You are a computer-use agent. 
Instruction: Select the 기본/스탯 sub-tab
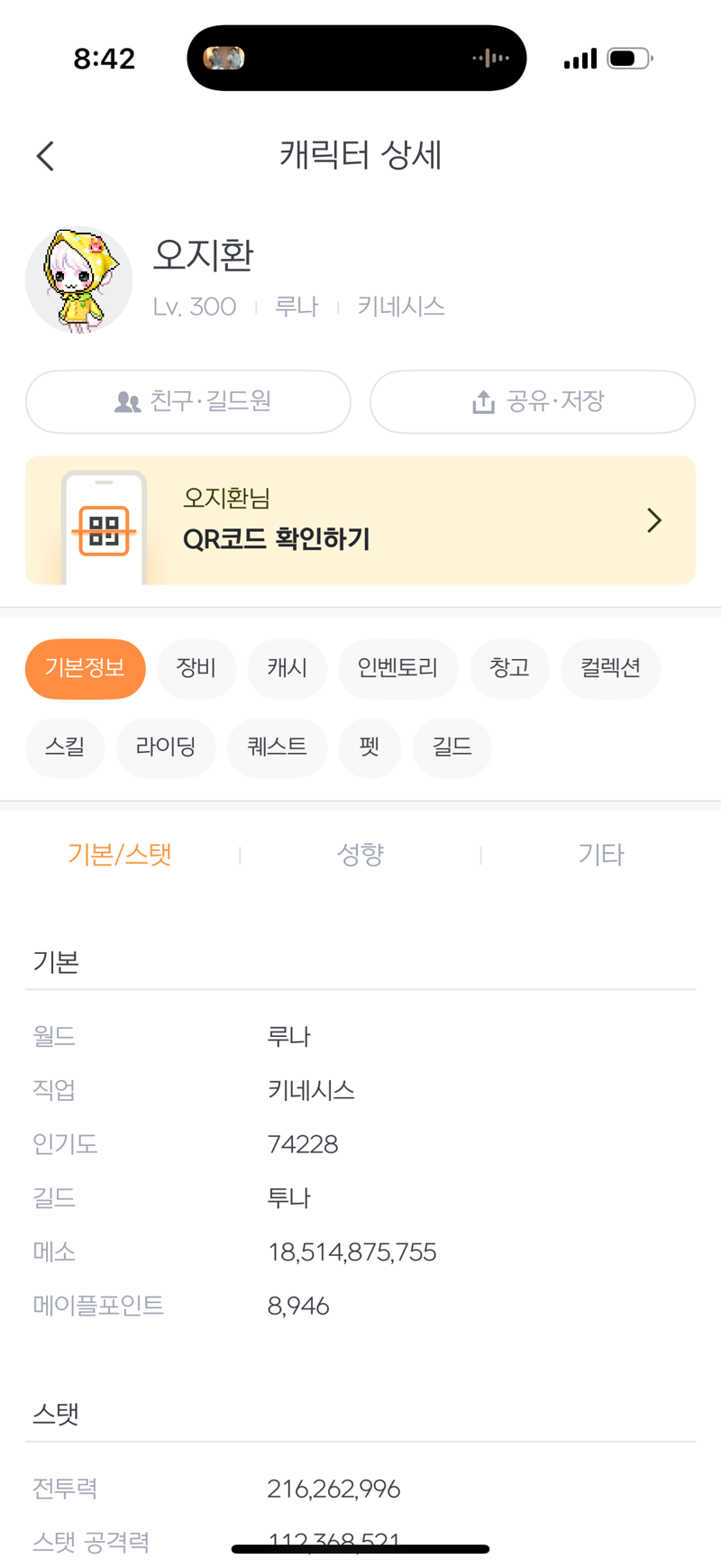pos(120,855)
